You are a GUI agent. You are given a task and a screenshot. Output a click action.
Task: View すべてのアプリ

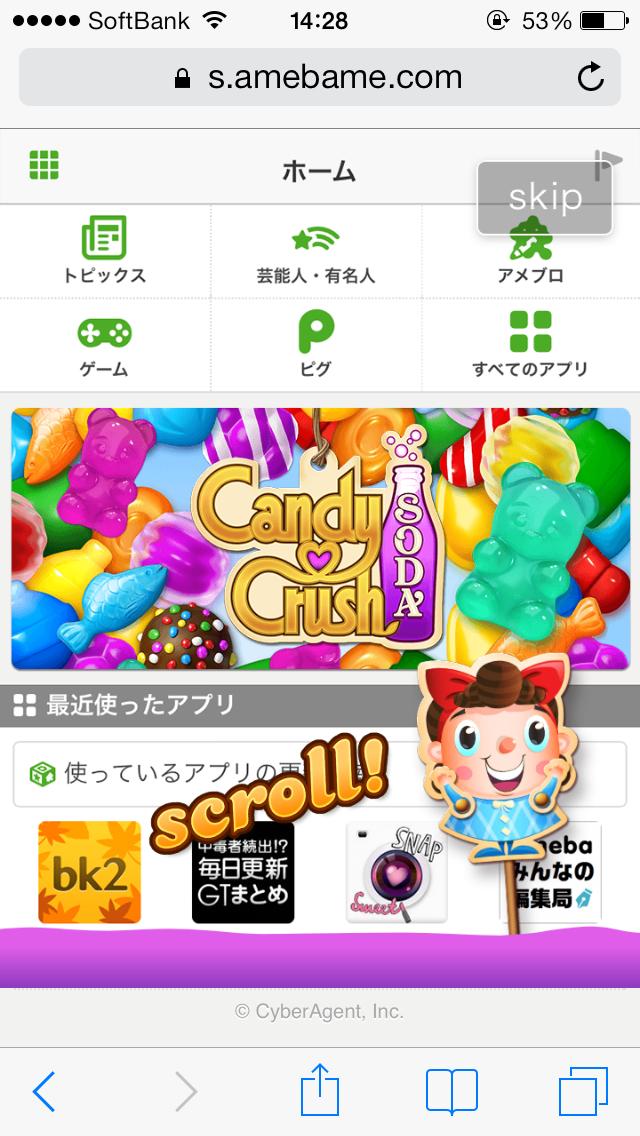pos(530,344)
